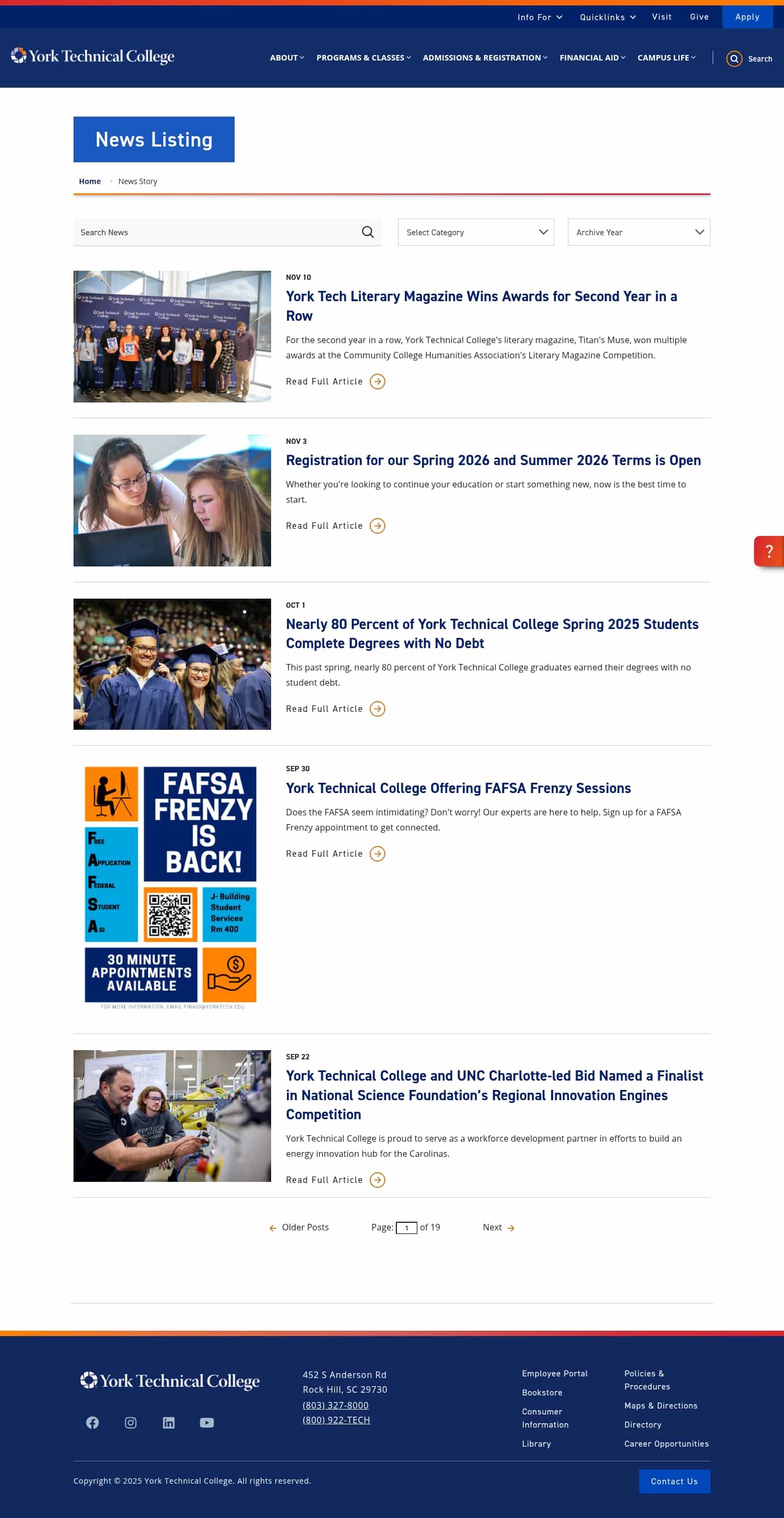Tap the Apply button

pyautogui.click(x=747, y=17)
